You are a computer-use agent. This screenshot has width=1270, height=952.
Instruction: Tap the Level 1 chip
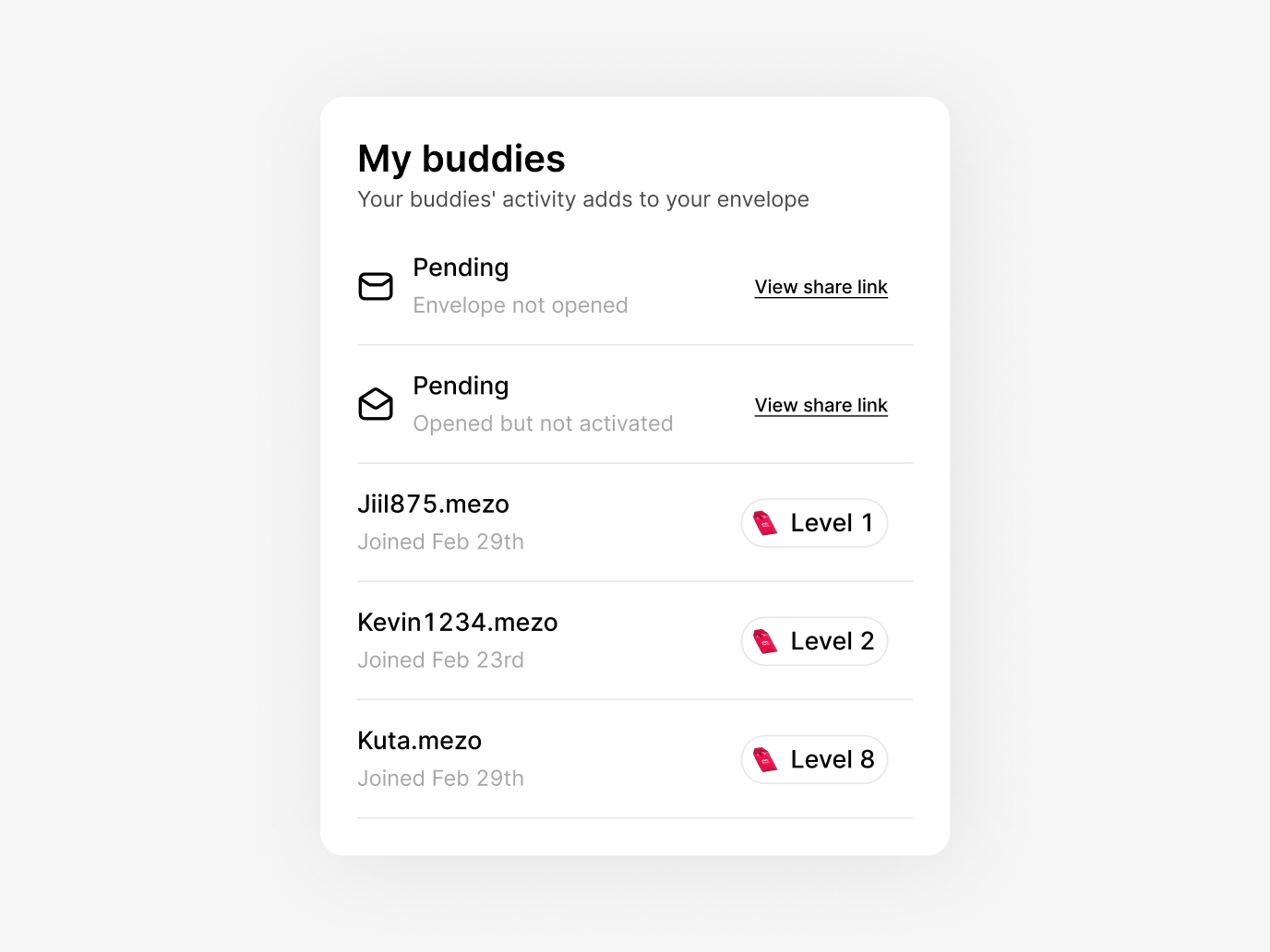[x=814, y=523]
